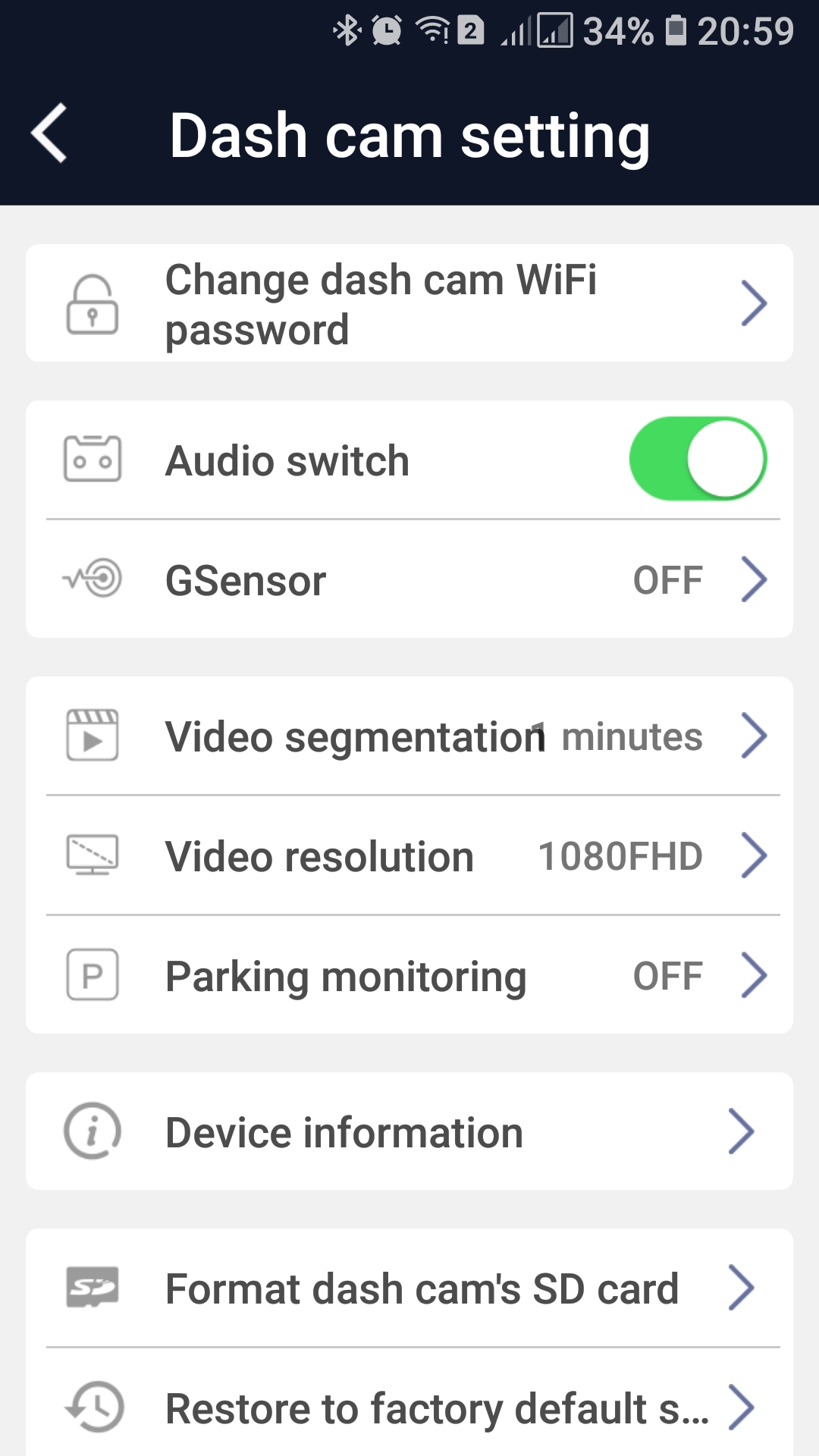This screenshot has width=819, height=1456.
Task: Turn off the Audio switch
Action: coord(697,459)
